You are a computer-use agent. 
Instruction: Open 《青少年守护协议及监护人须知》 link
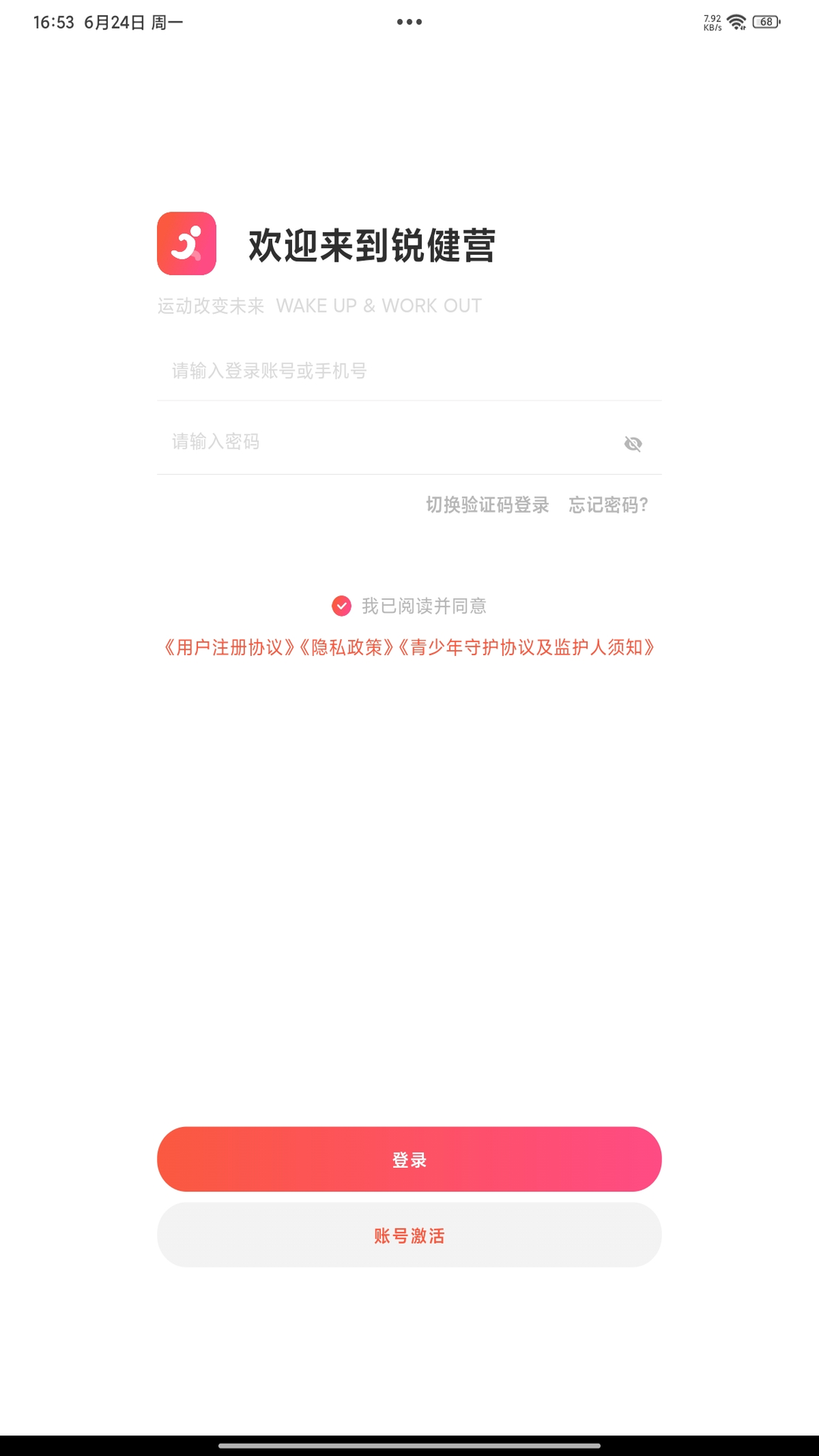coord(526,648)
